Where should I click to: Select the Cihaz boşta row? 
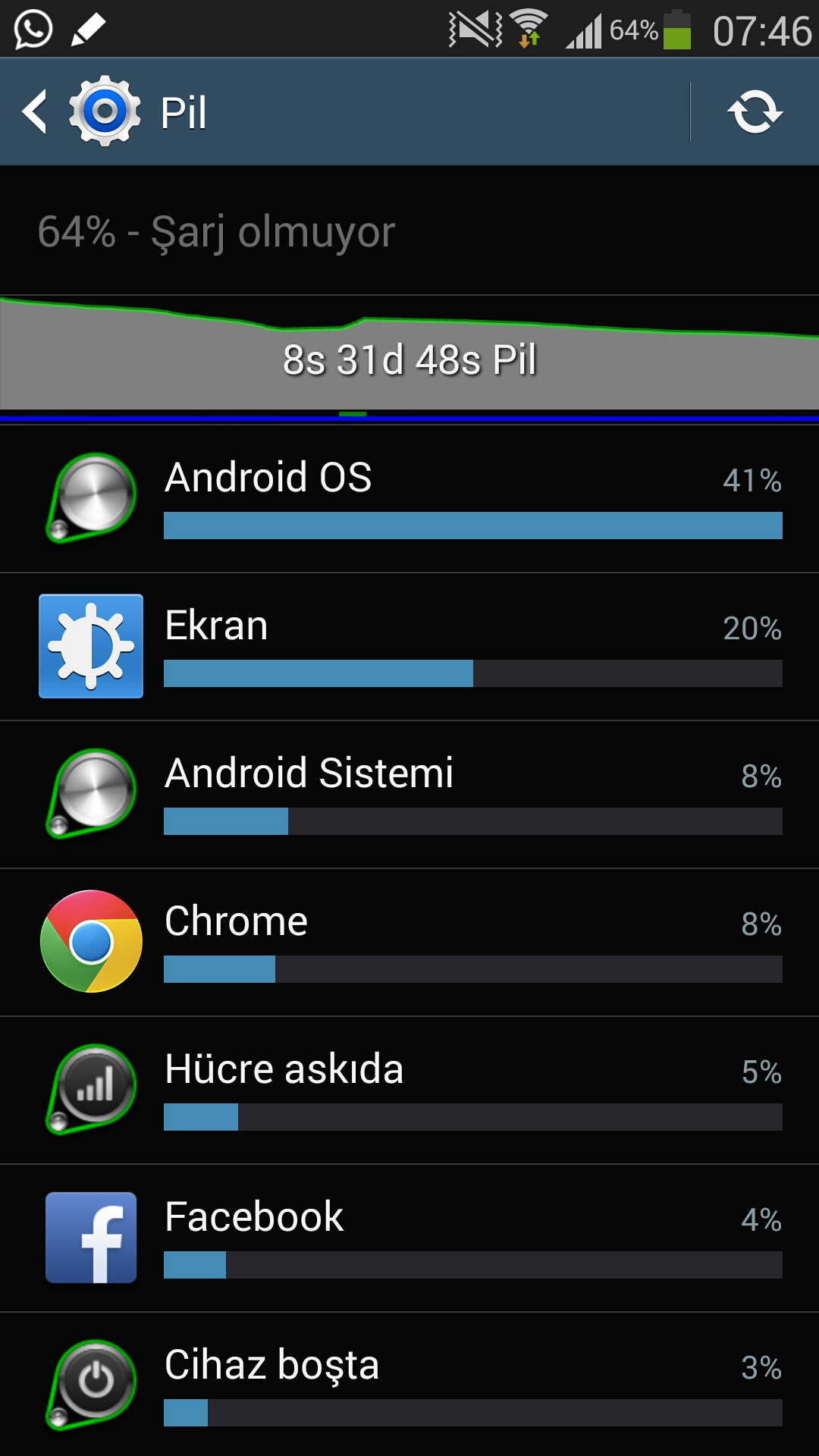409,1385
